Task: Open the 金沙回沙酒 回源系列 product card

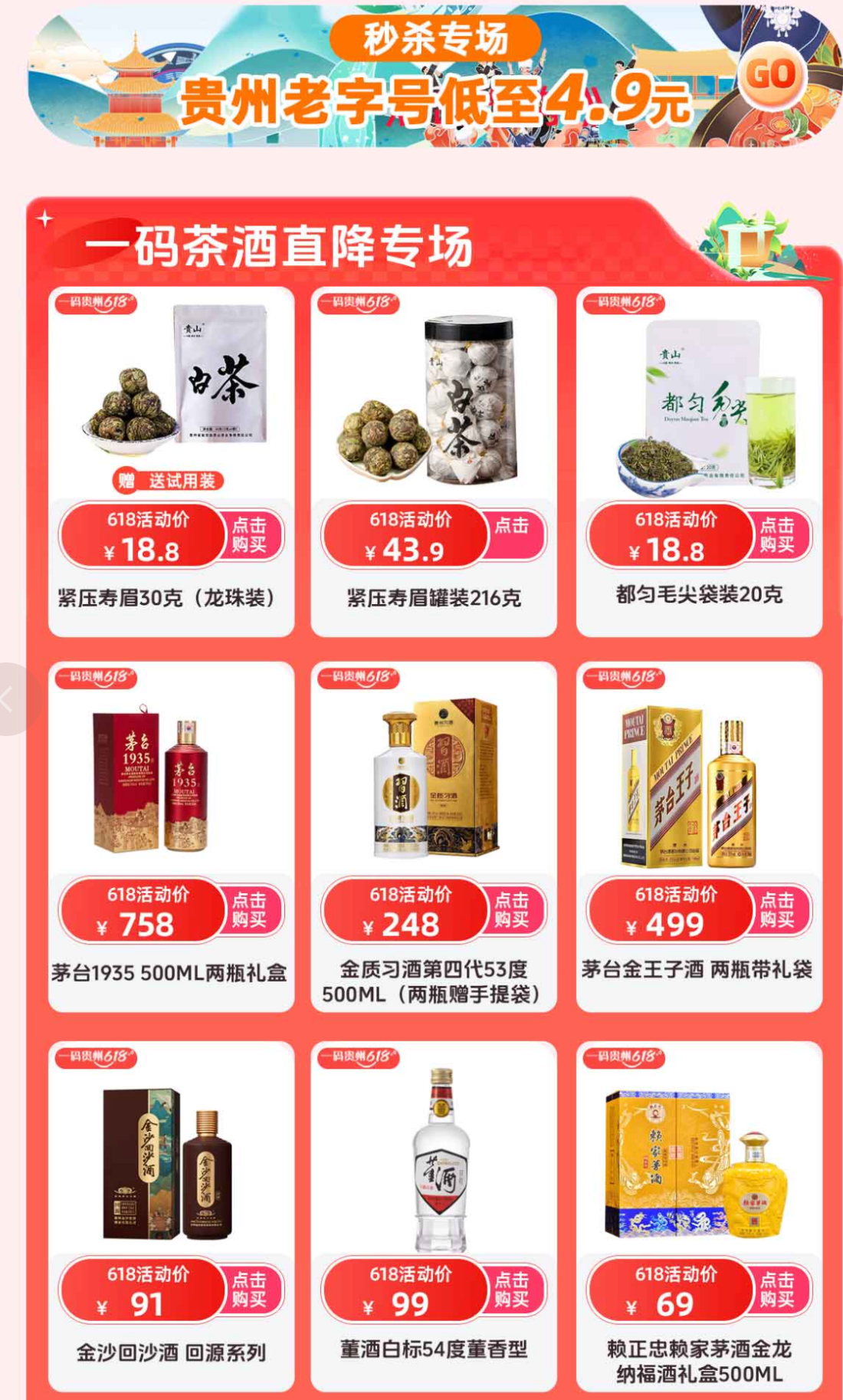Action: tap(171, 1162)
